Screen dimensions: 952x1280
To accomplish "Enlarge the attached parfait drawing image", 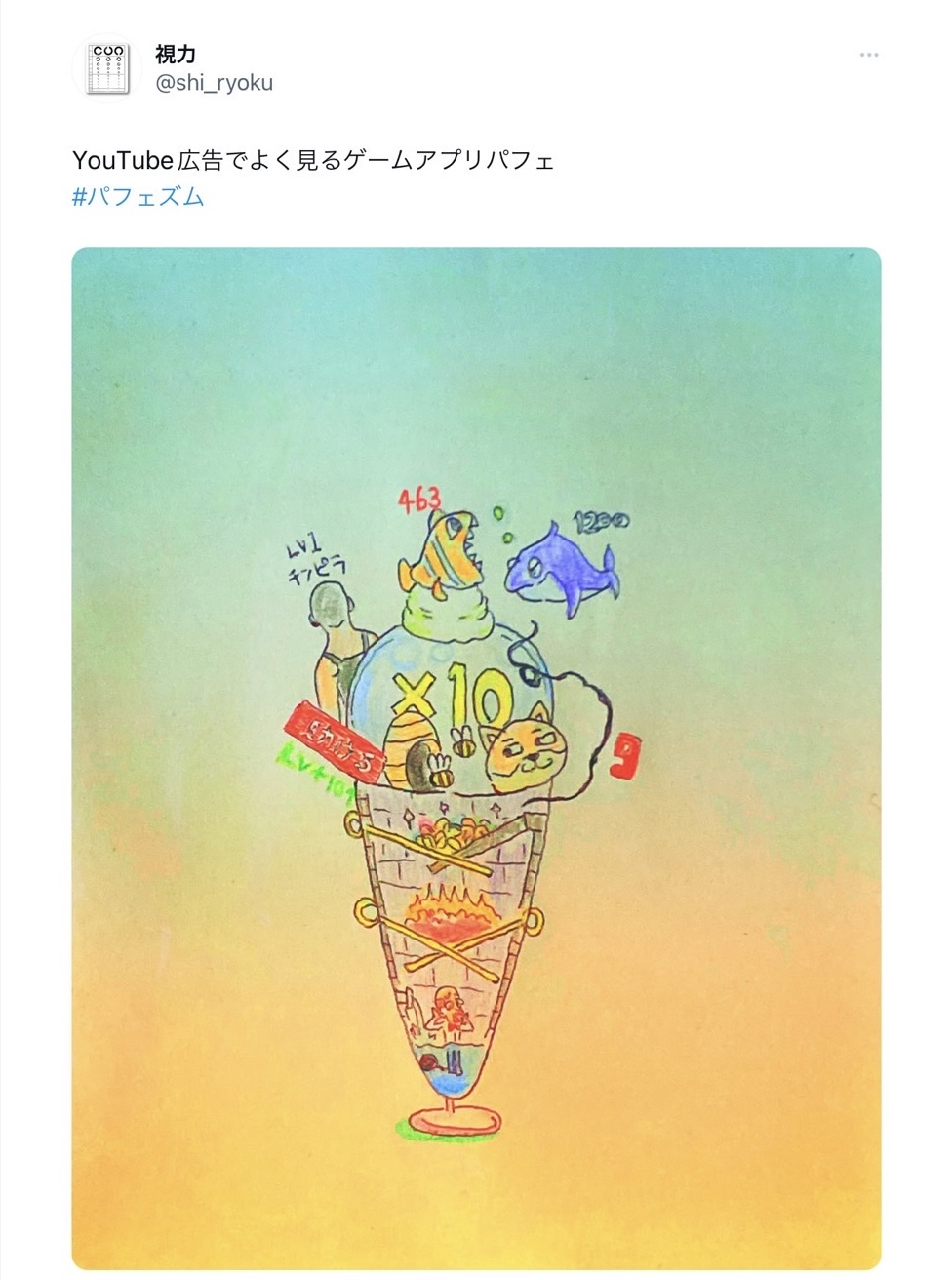I will coord(476,757).
